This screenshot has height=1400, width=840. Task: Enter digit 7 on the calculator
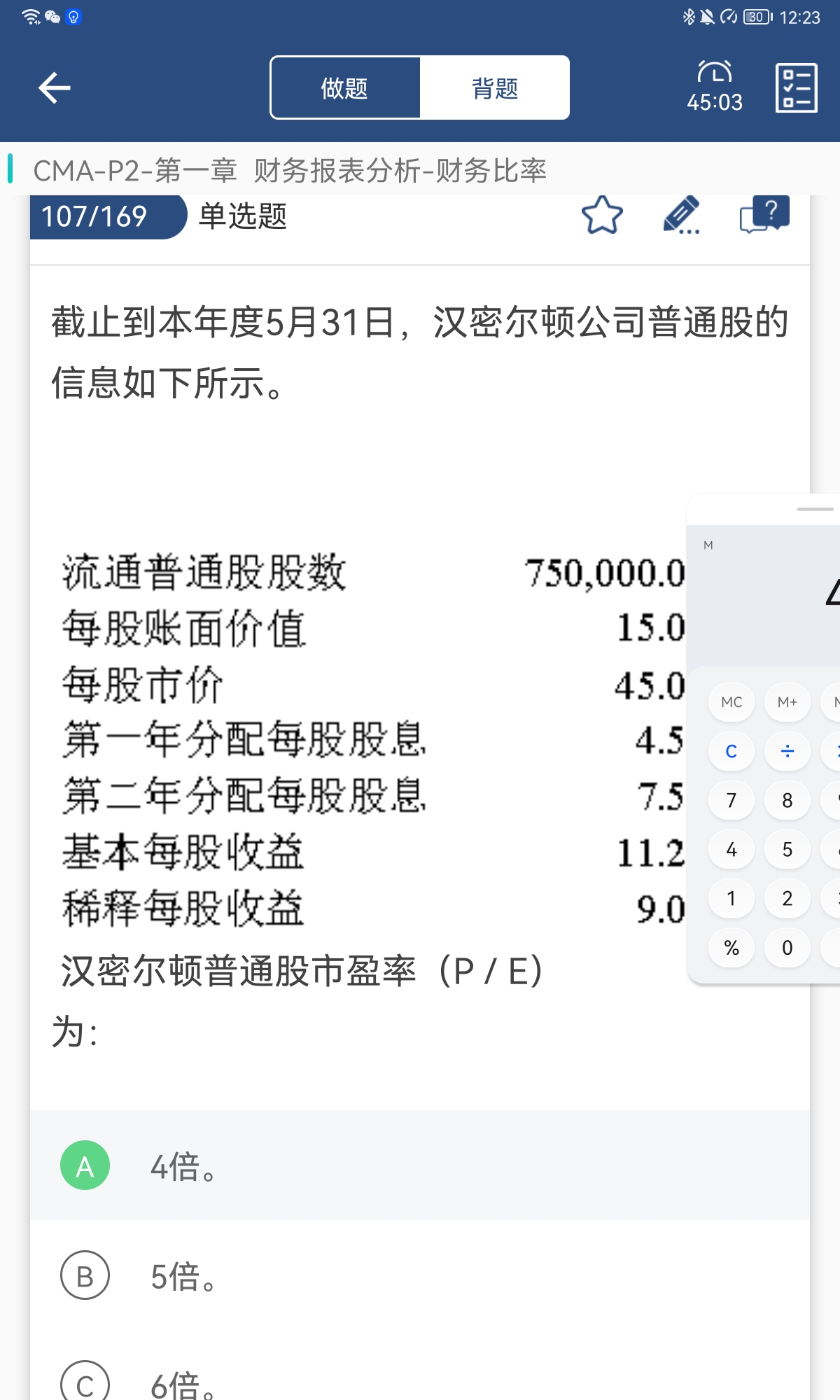coord(731,800)
